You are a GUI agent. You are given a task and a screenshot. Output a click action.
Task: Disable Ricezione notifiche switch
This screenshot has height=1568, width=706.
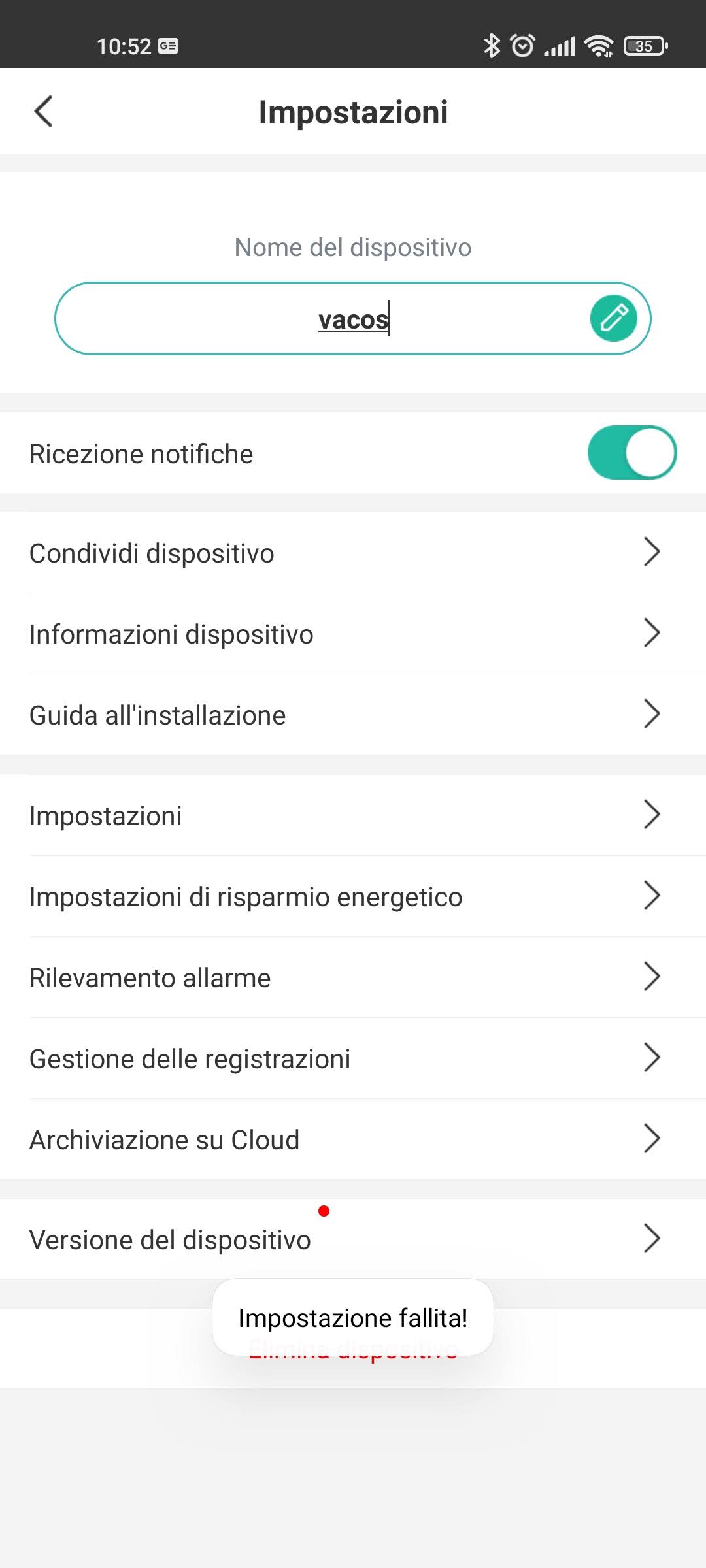[x=631, y=453]
